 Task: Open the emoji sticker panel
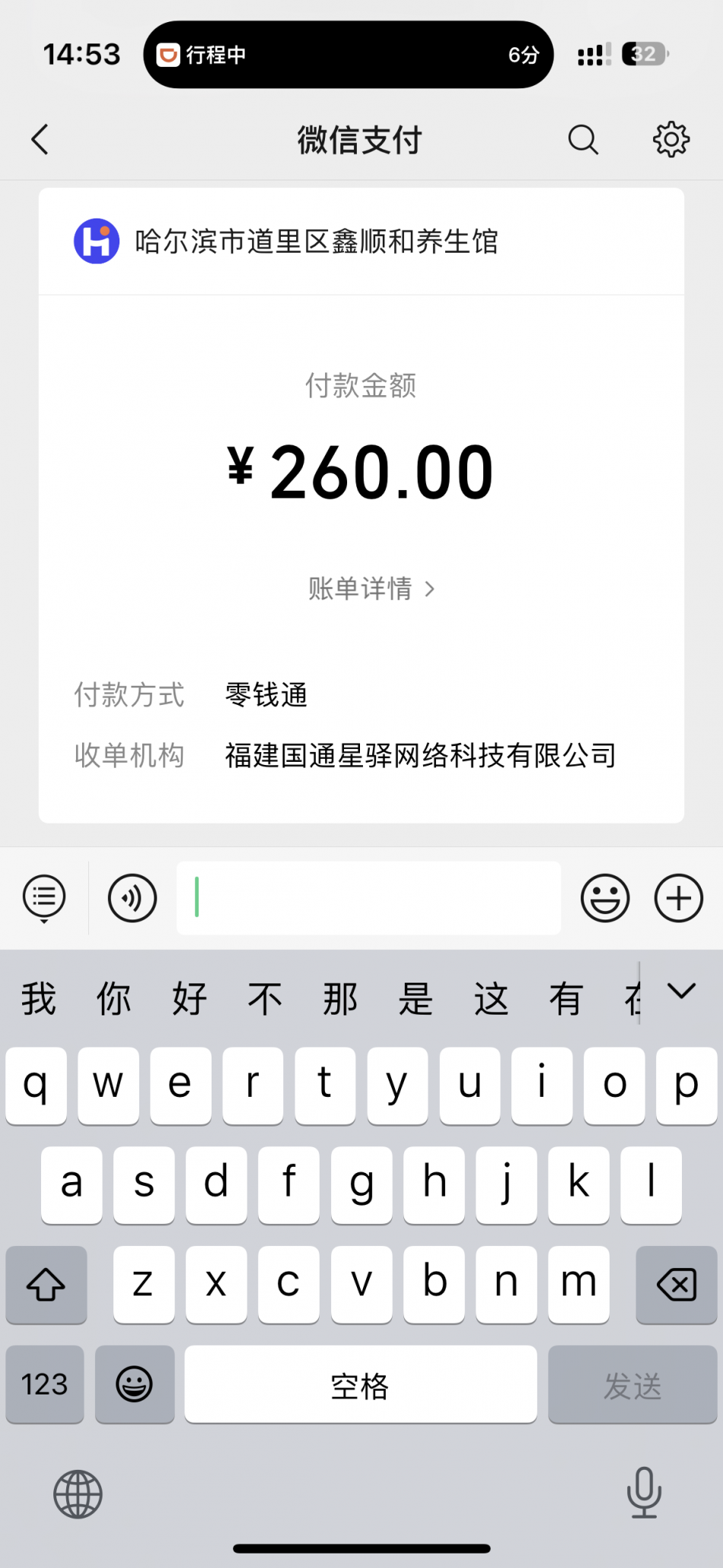point(605,898)
